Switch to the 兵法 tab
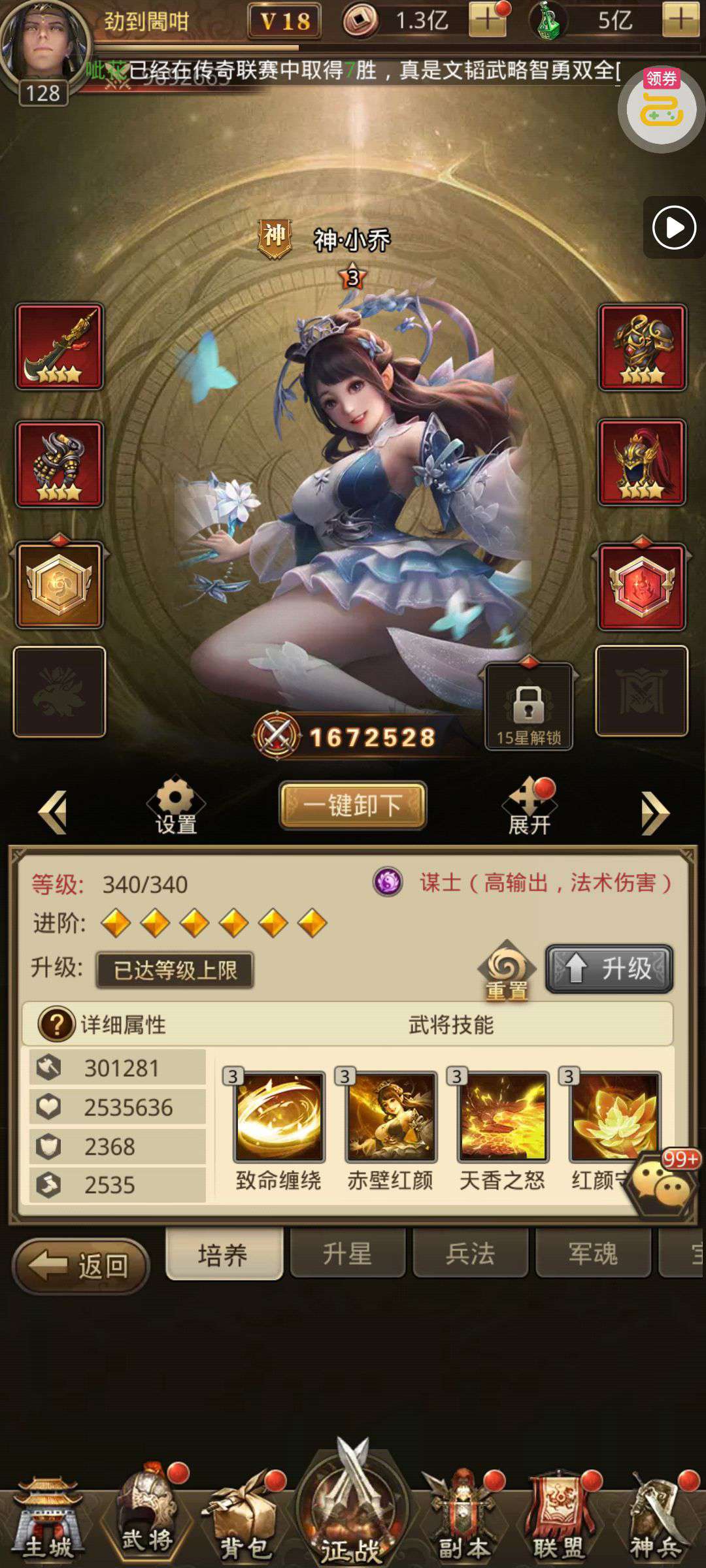The width and height of the screenshot is (706, 1568). [x=470, y=1254]
